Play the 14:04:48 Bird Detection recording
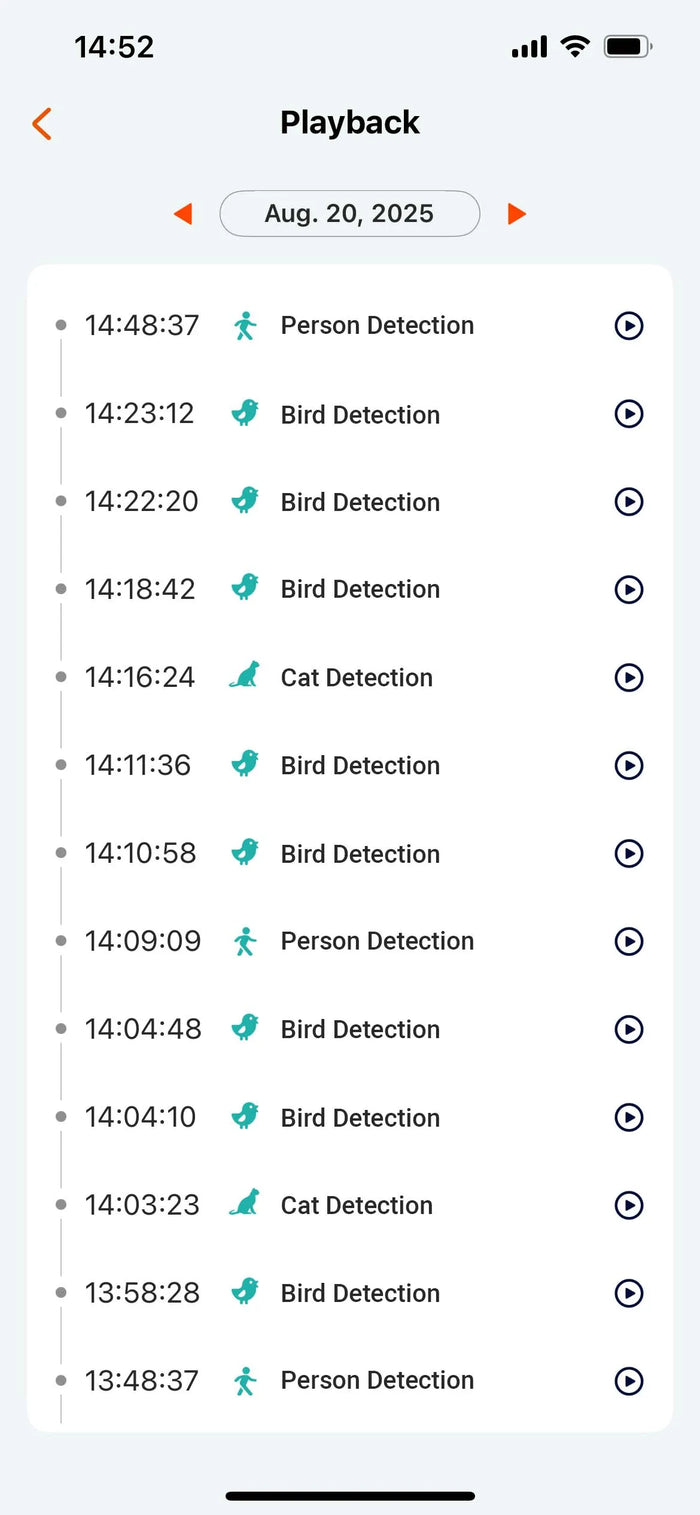The width and height of the screenshot is (700, 1515). [628, 1030]
